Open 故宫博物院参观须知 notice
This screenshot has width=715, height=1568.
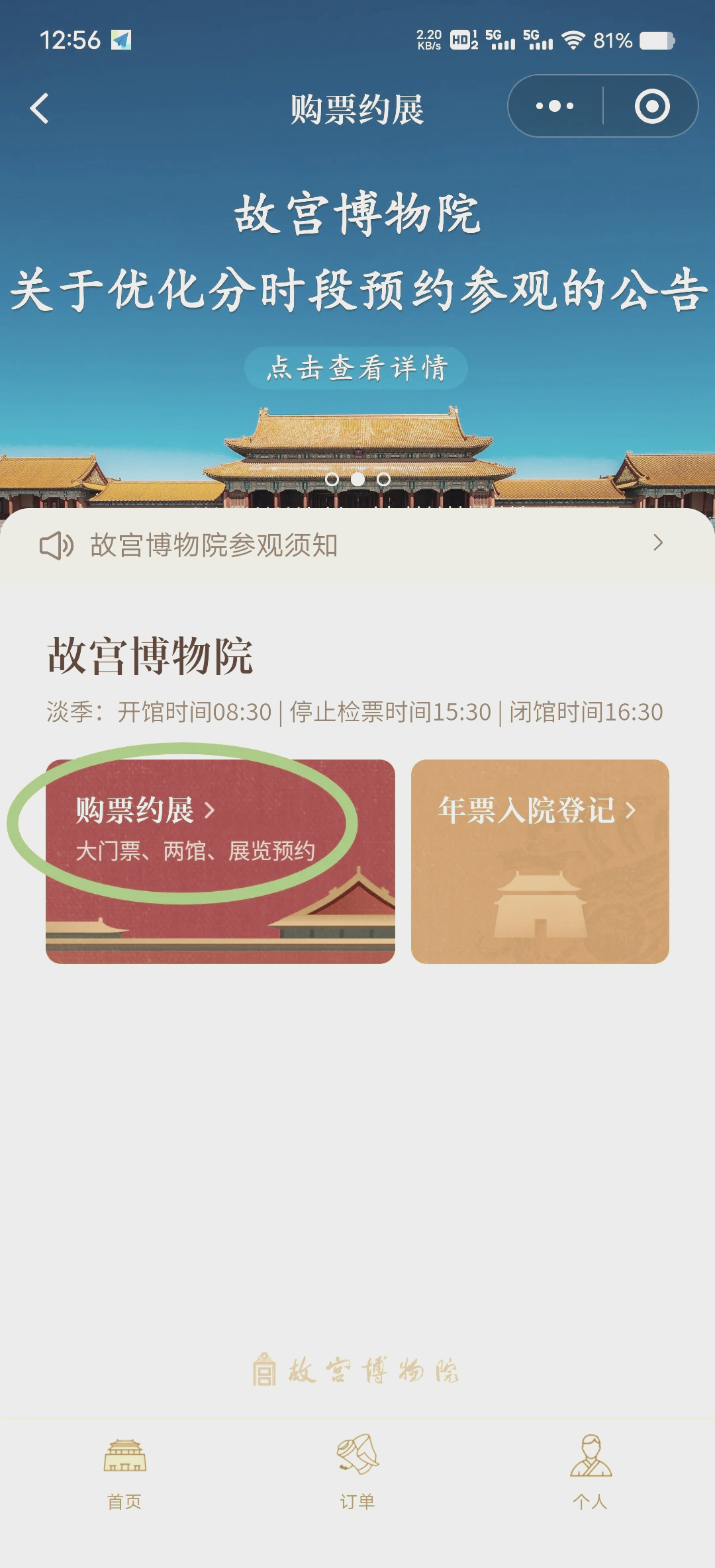(358, 545)
